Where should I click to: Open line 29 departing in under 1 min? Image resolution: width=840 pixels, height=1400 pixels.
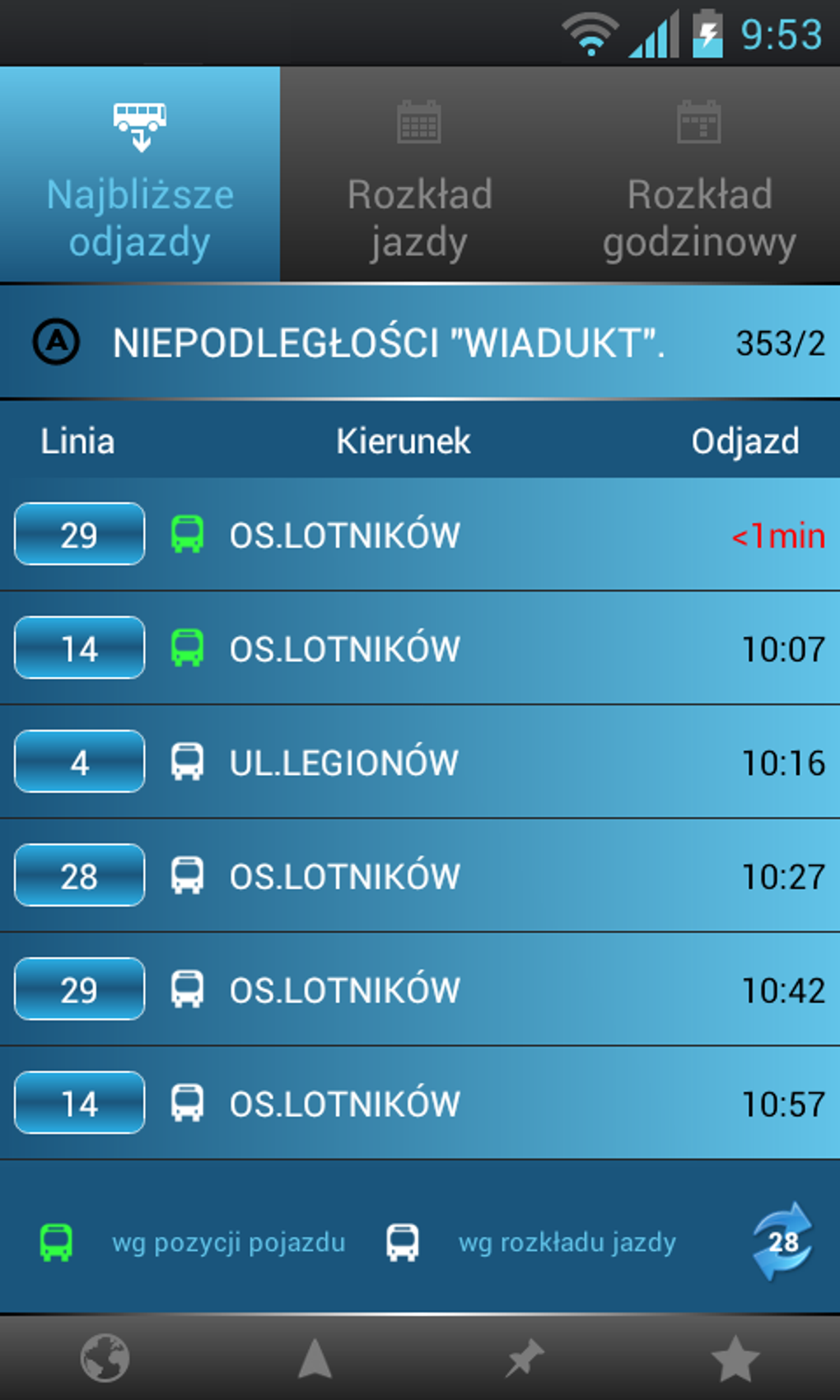click(x=420, y=535)
